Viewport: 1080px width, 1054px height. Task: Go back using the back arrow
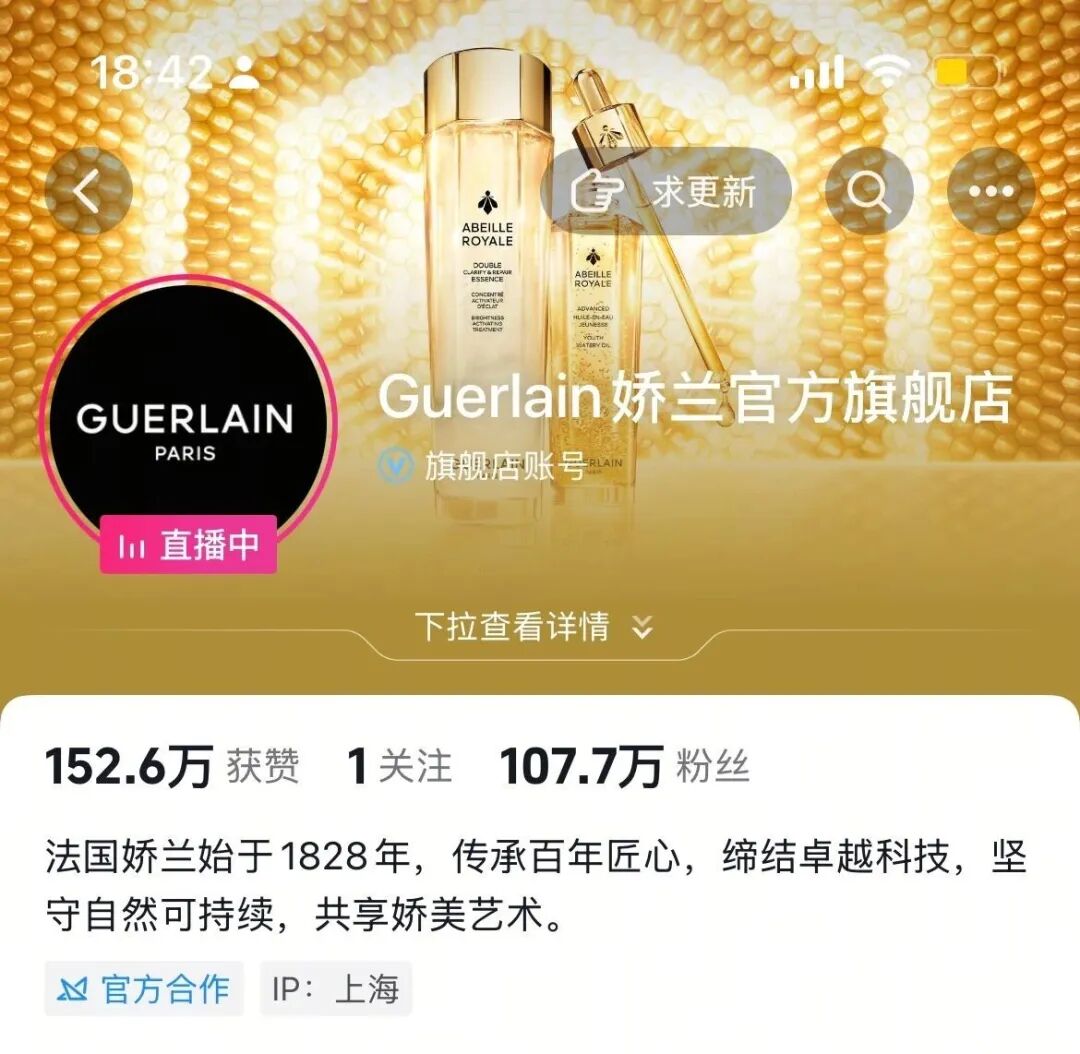pyautogui.click(x=88, y=191)
